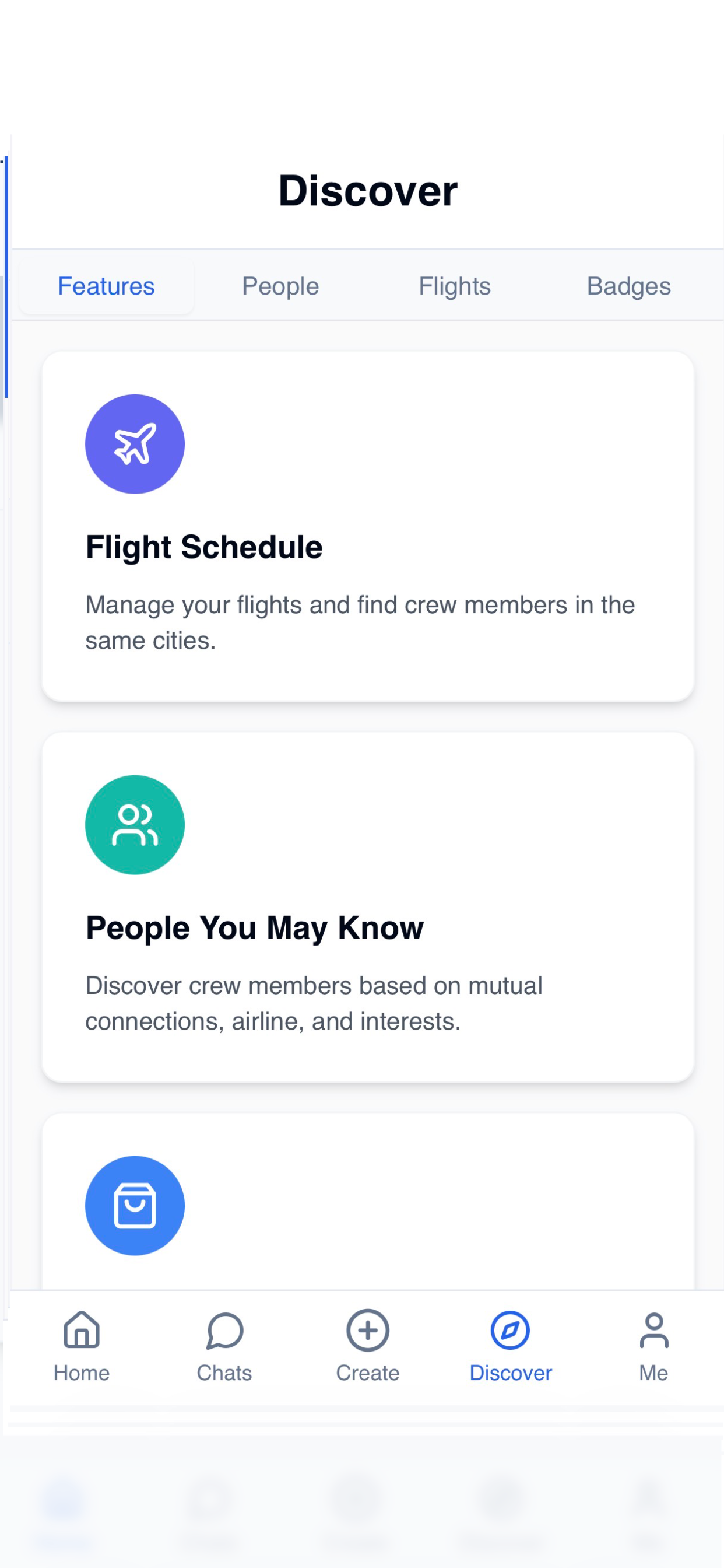Open the People You May Know card
724x1568 pixels.
pos(367,907)
